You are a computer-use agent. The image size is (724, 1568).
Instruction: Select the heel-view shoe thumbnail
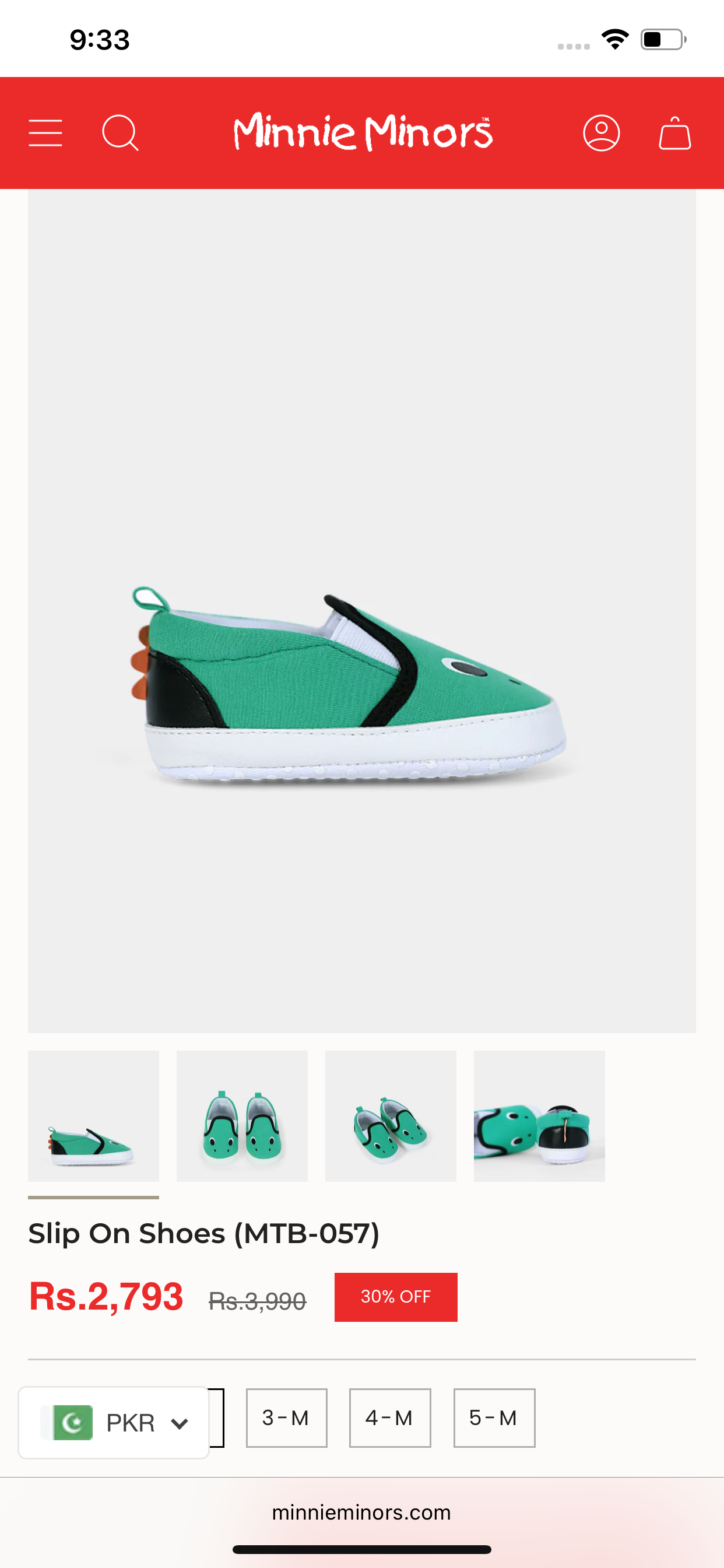(539, 1116)
